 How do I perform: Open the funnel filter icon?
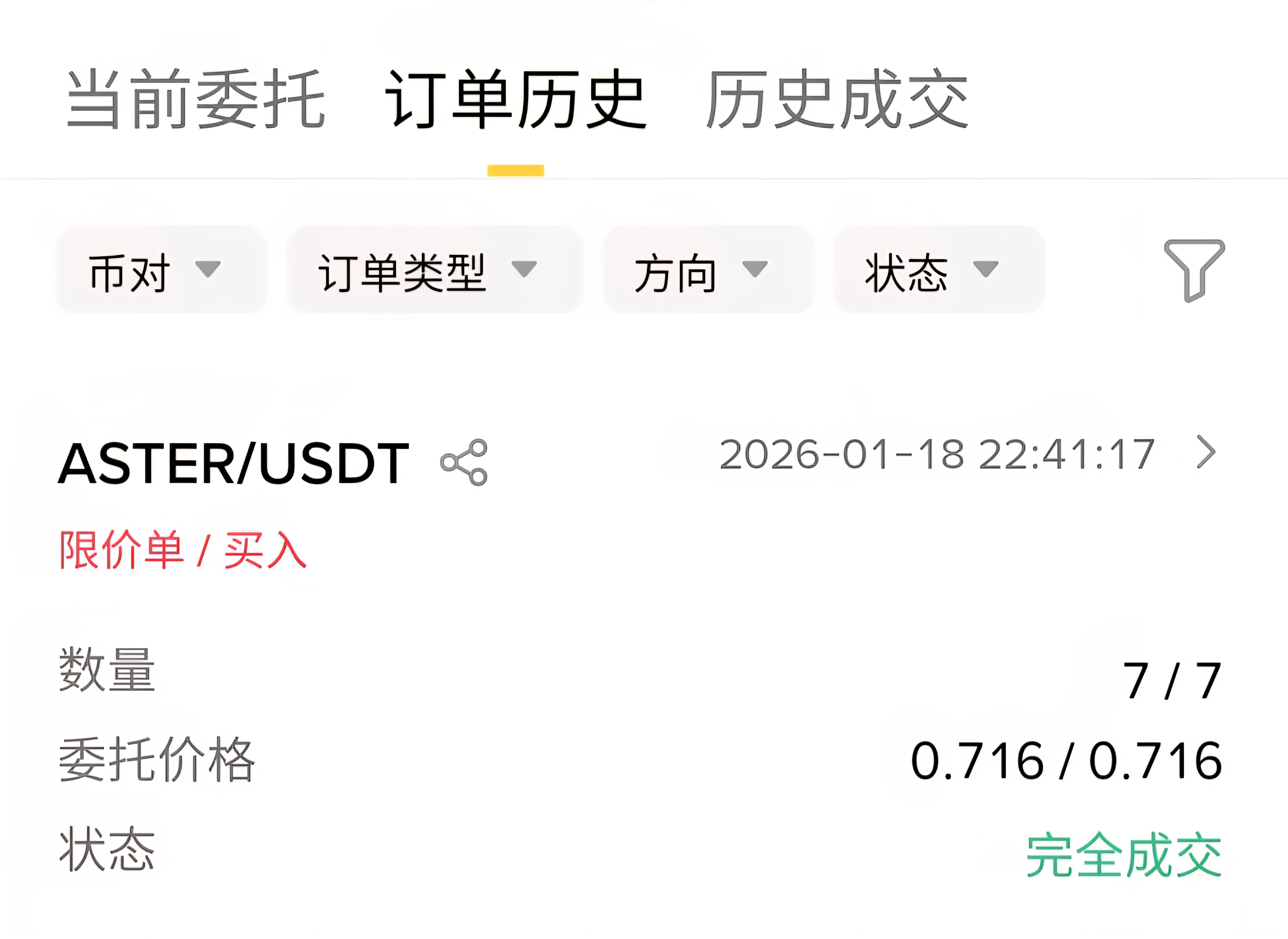[x=1194, y=269]
